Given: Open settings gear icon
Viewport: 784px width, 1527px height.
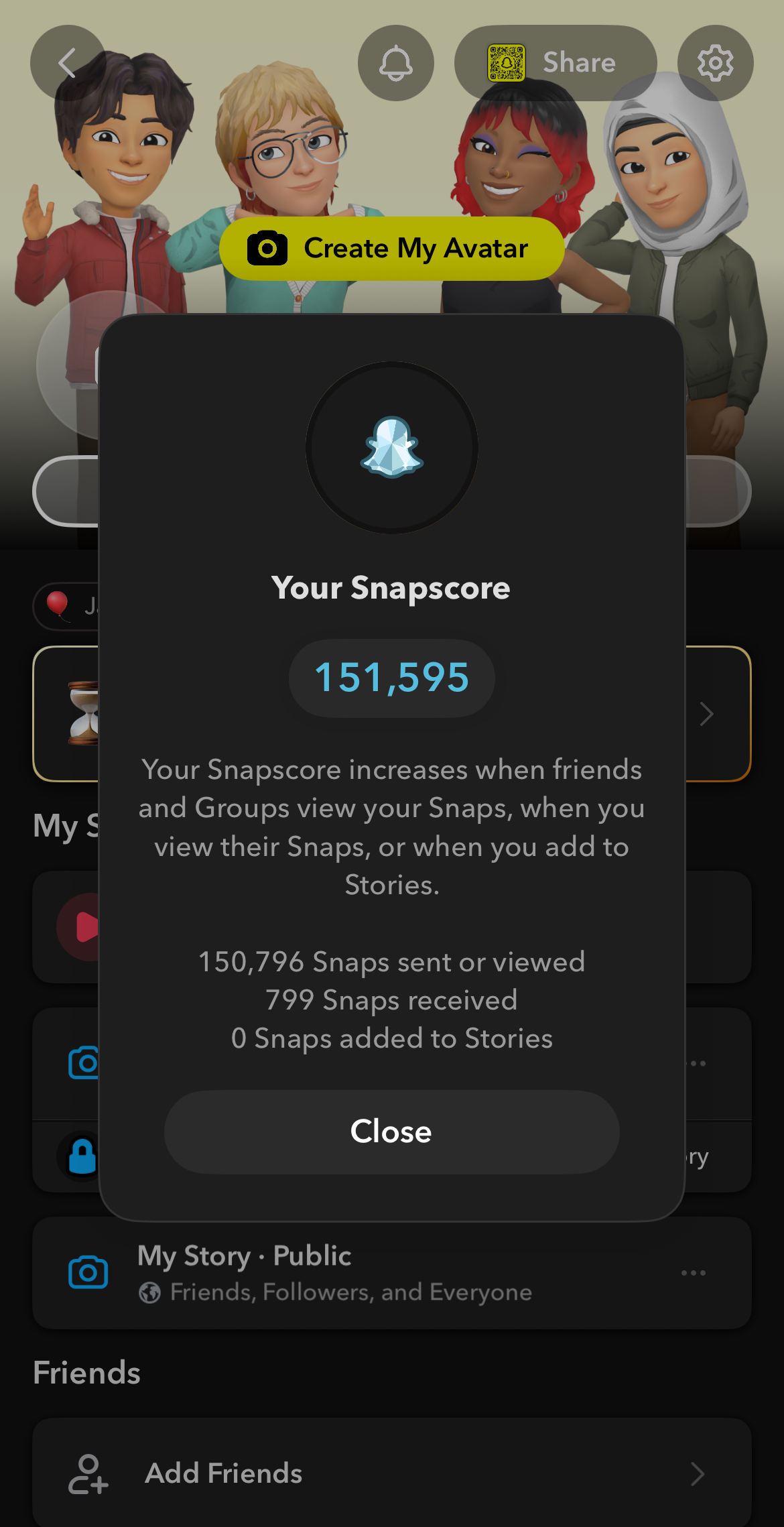Looking at the screenshot, I should 715,63.
